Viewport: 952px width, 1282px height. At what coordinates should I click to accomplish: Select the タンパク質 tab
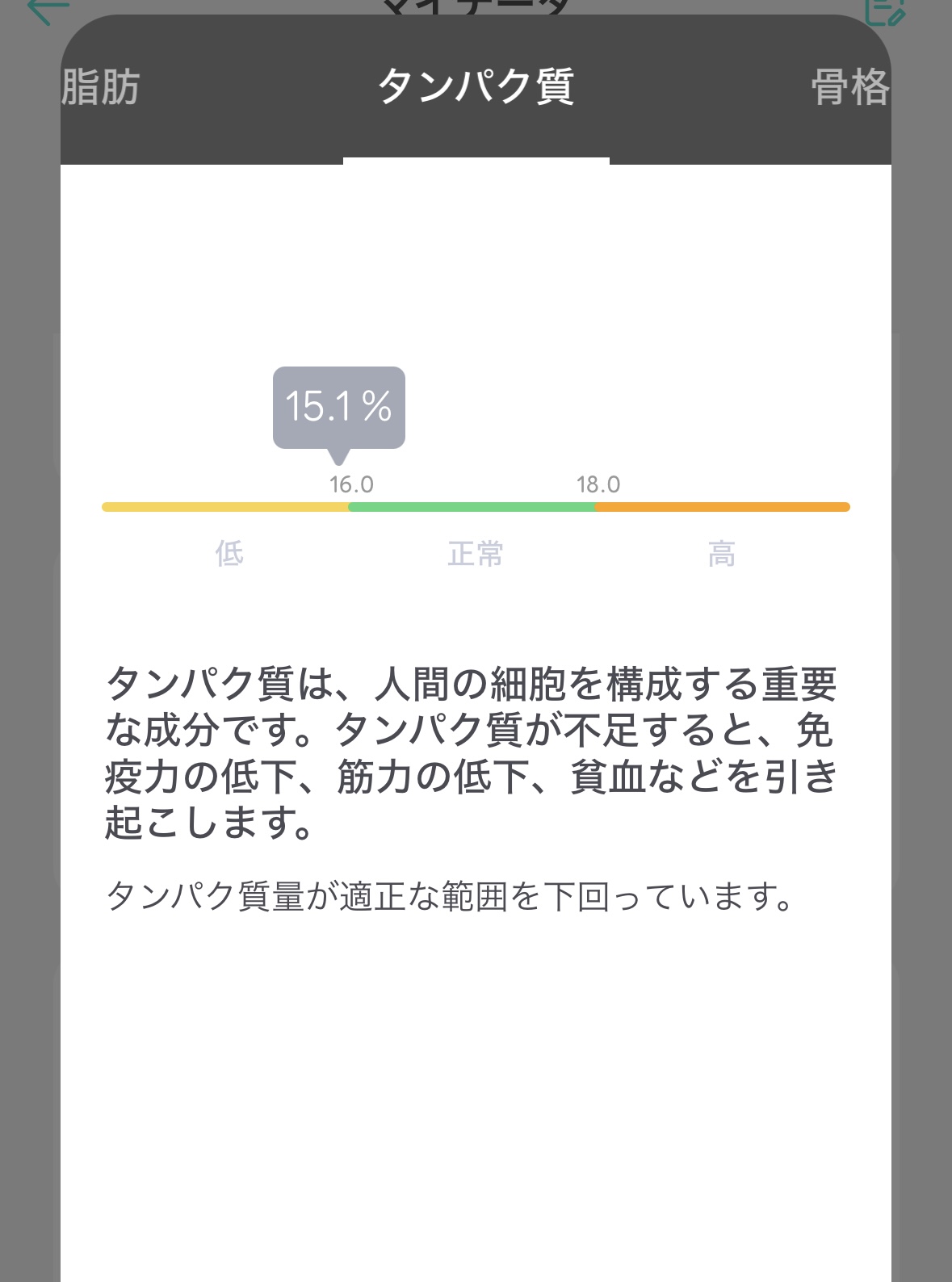476,87
